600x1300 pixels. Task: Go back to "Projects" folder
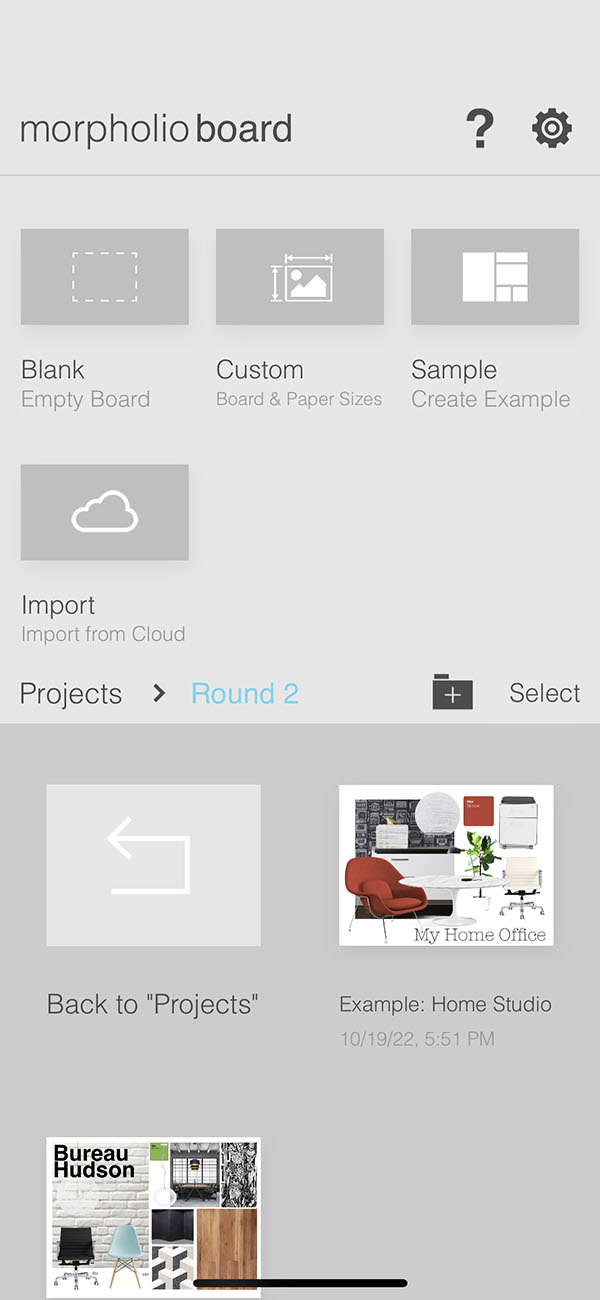click(153, 865)
